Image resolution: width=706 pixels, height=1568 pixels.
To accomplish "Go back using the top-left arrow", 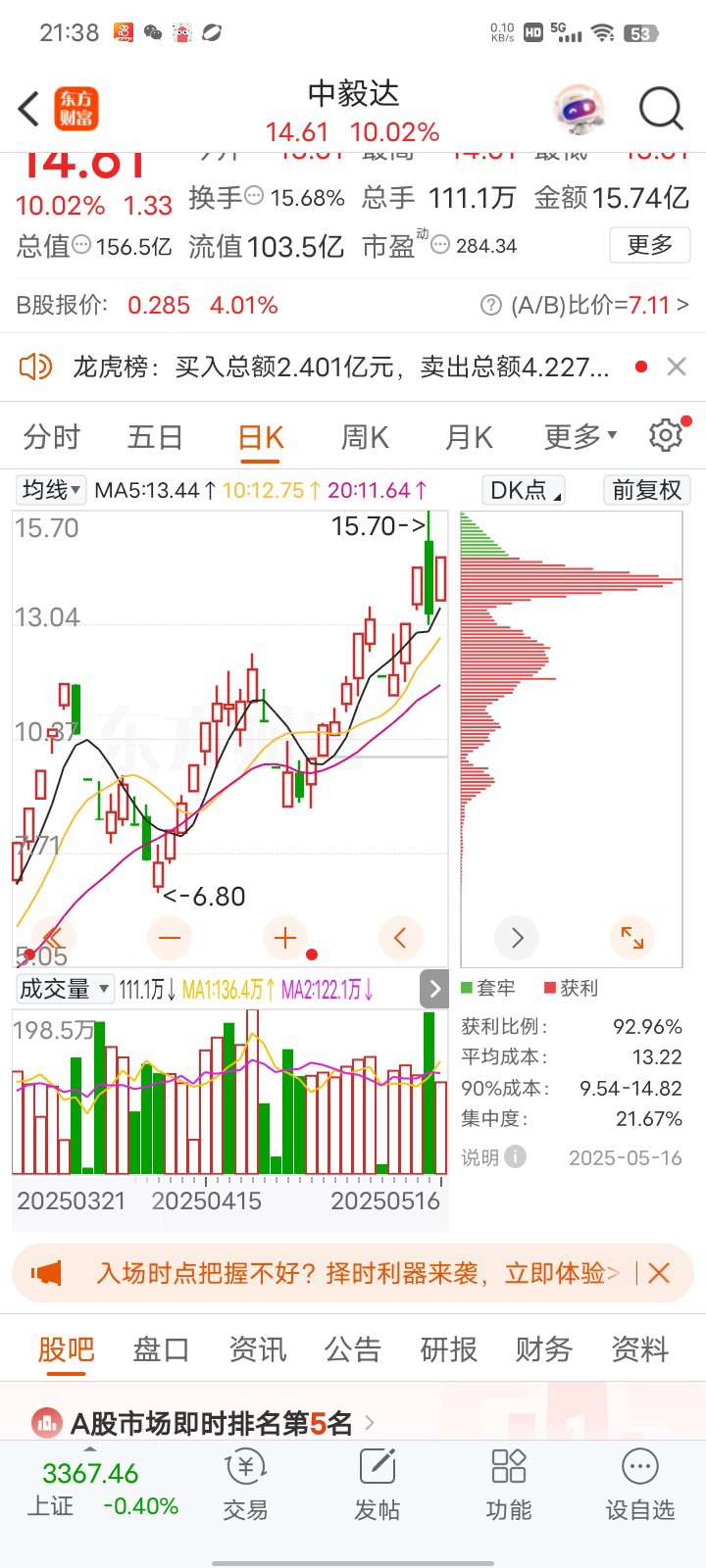I will coord(29,109).
